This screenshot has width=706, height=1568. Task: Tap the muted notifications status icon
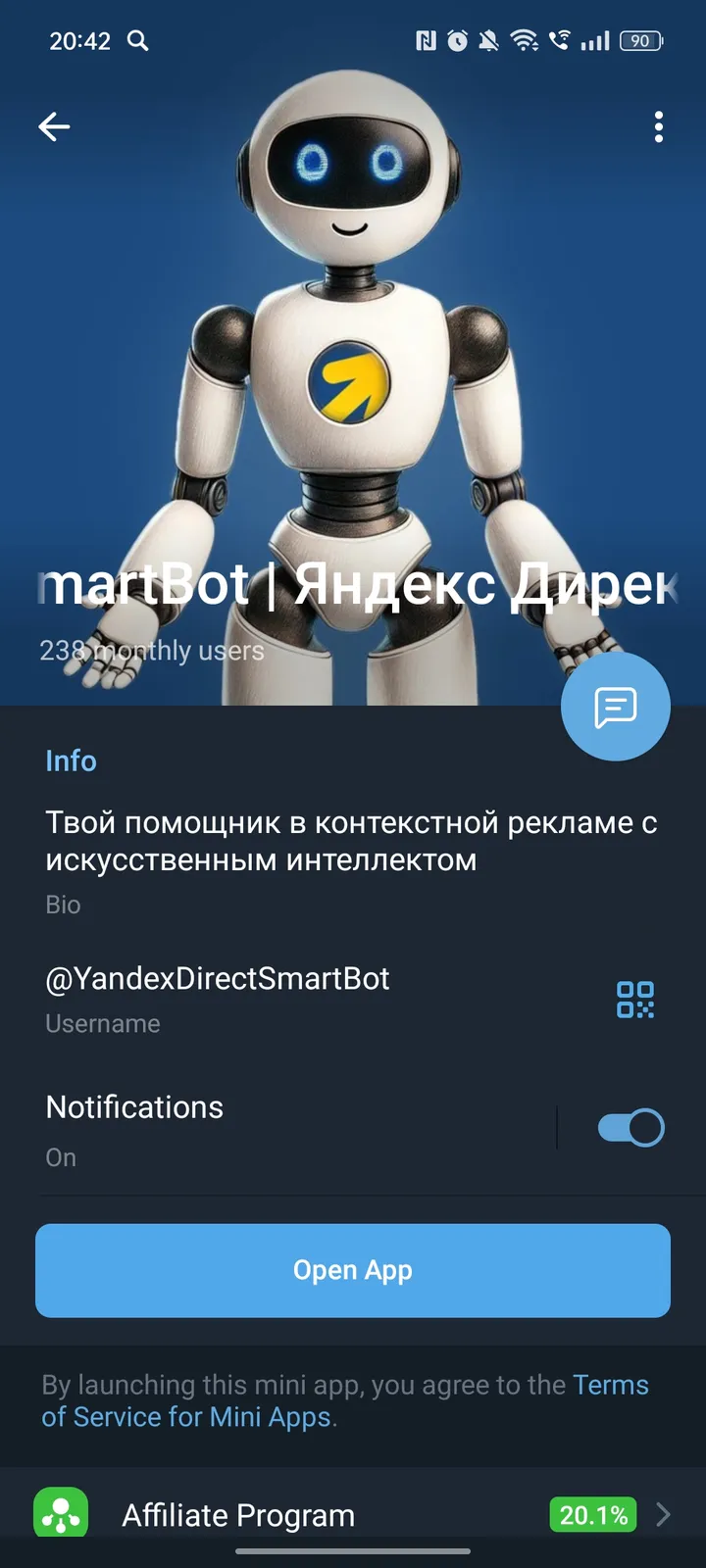coord(489,41)
